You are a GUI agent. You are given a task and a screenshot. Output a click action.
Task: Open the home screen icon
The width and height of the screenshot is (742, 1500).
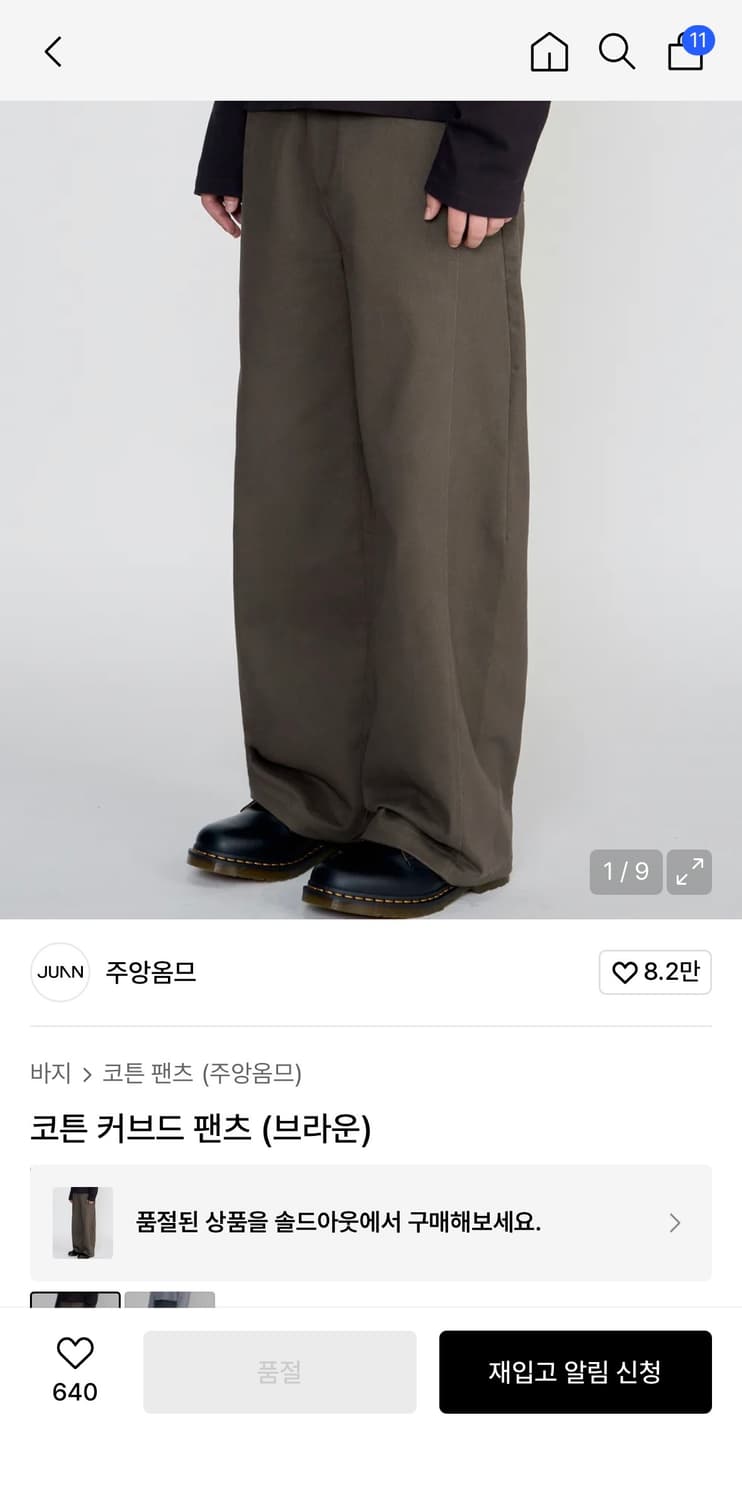tap(548, 51)
